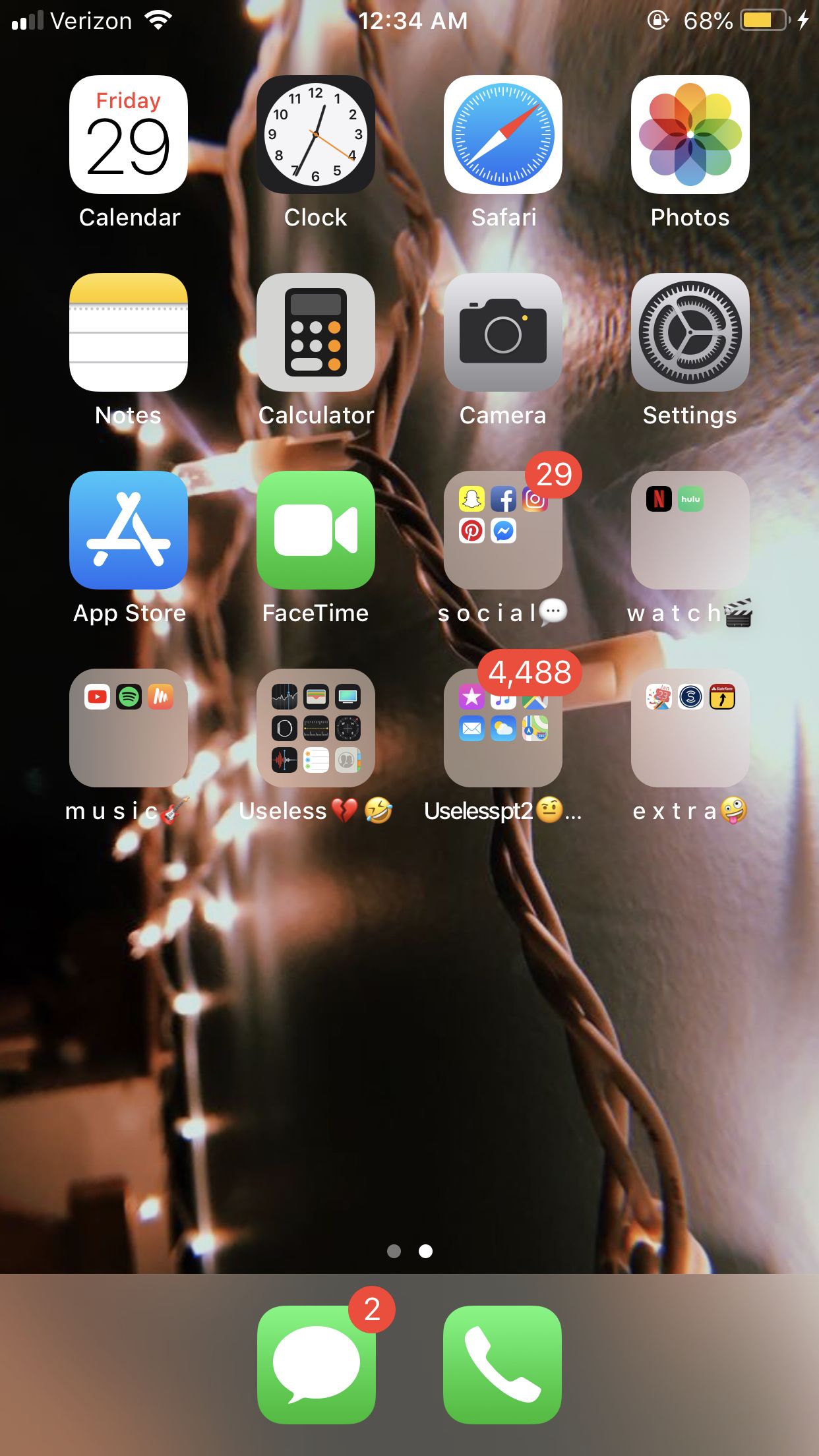The image size is (819, 1456).
Task: Open the Useless folder
Action: (x=316, y=728)
